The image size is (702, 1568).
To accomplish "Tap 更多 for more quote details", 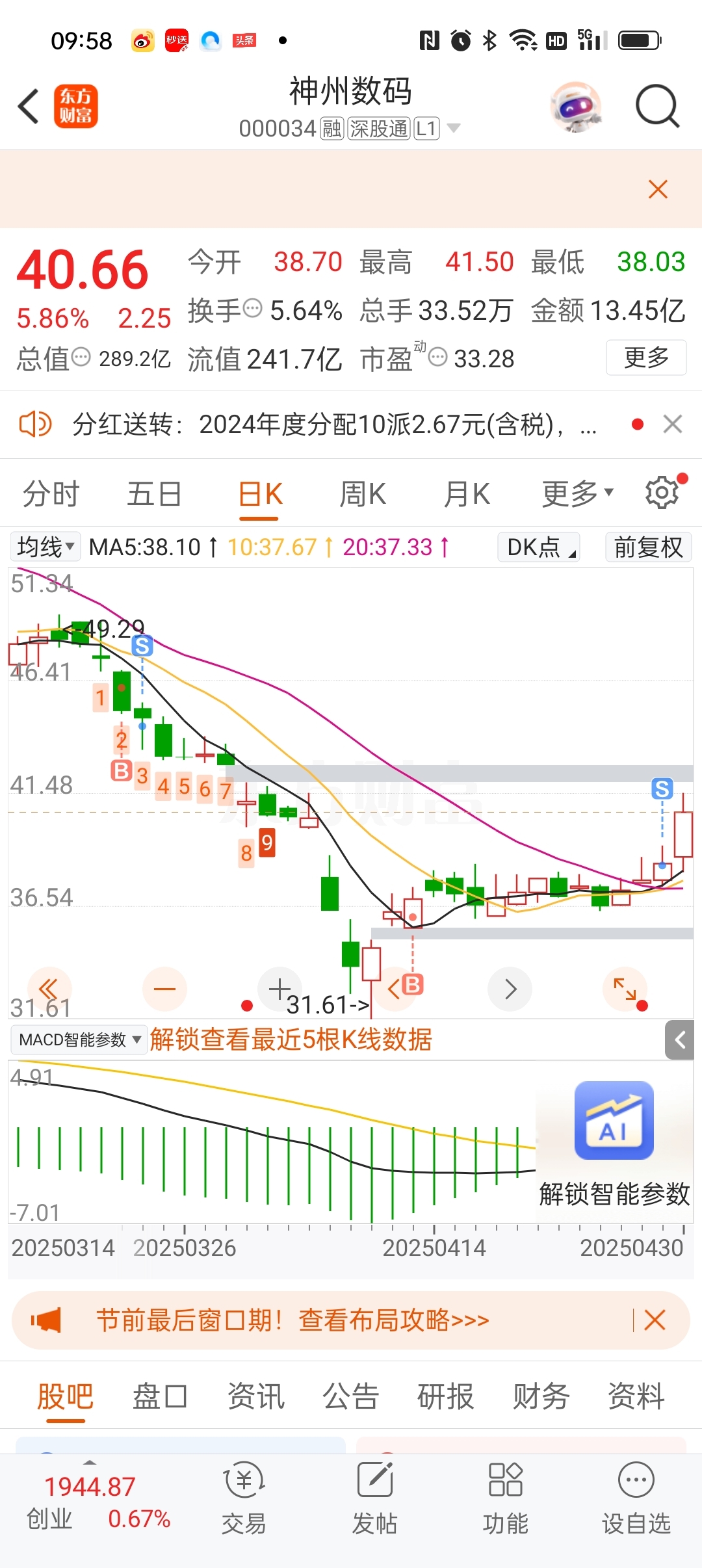I will point(645,358).
